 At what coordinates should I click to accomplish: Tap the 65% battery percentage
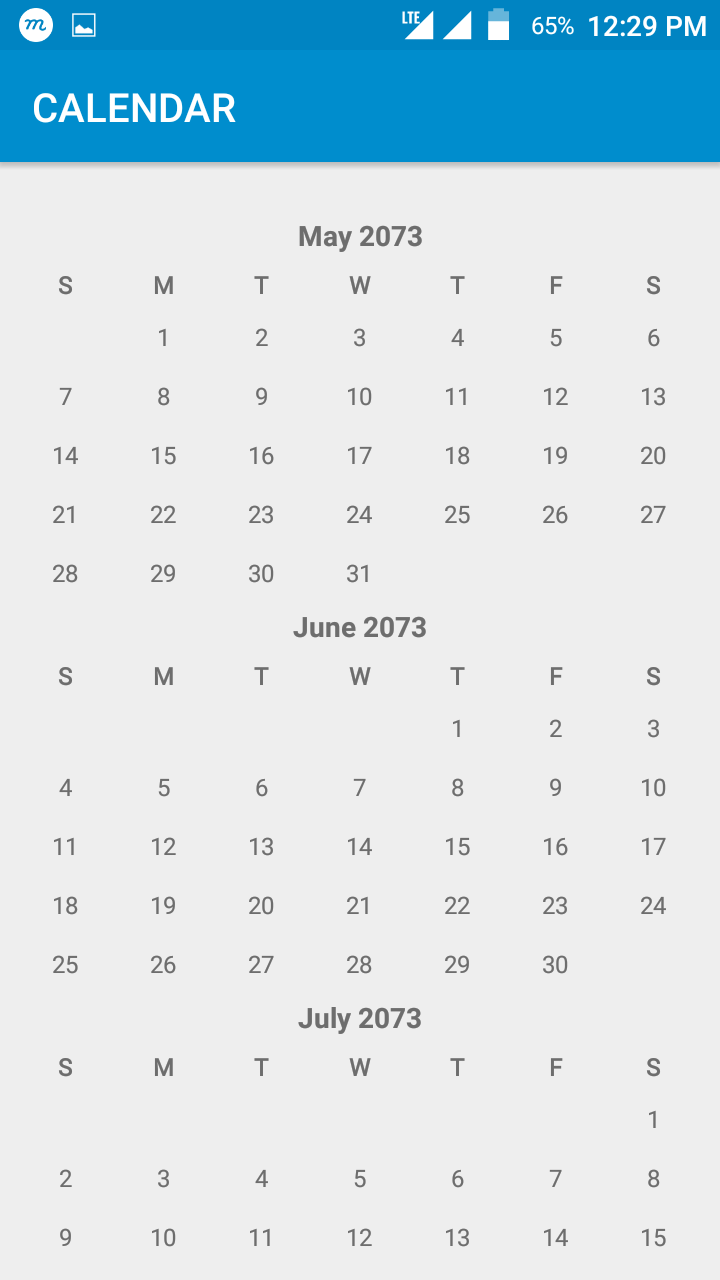(x=551, y=26)
